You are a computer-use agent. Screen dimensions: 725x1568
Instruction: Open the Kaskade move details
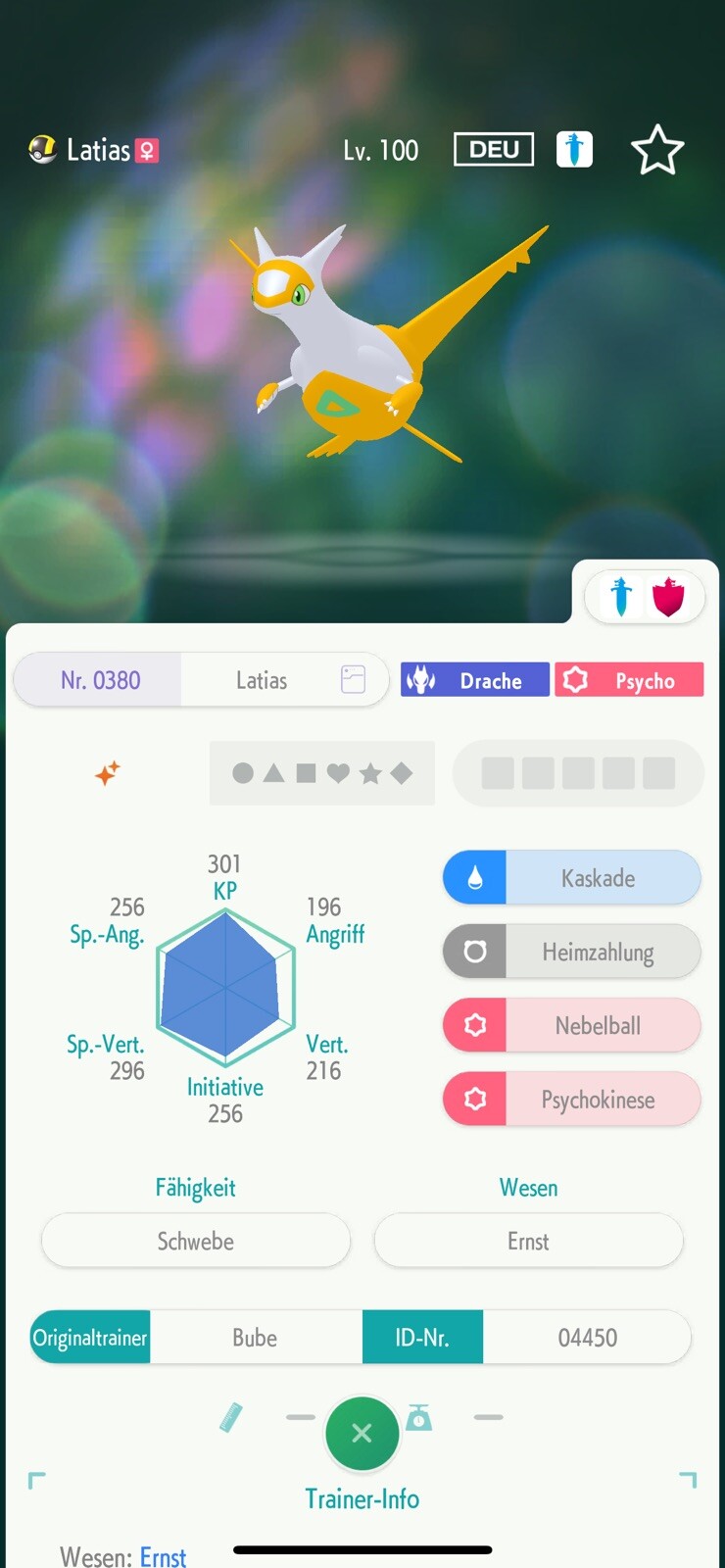coord(572,878)
